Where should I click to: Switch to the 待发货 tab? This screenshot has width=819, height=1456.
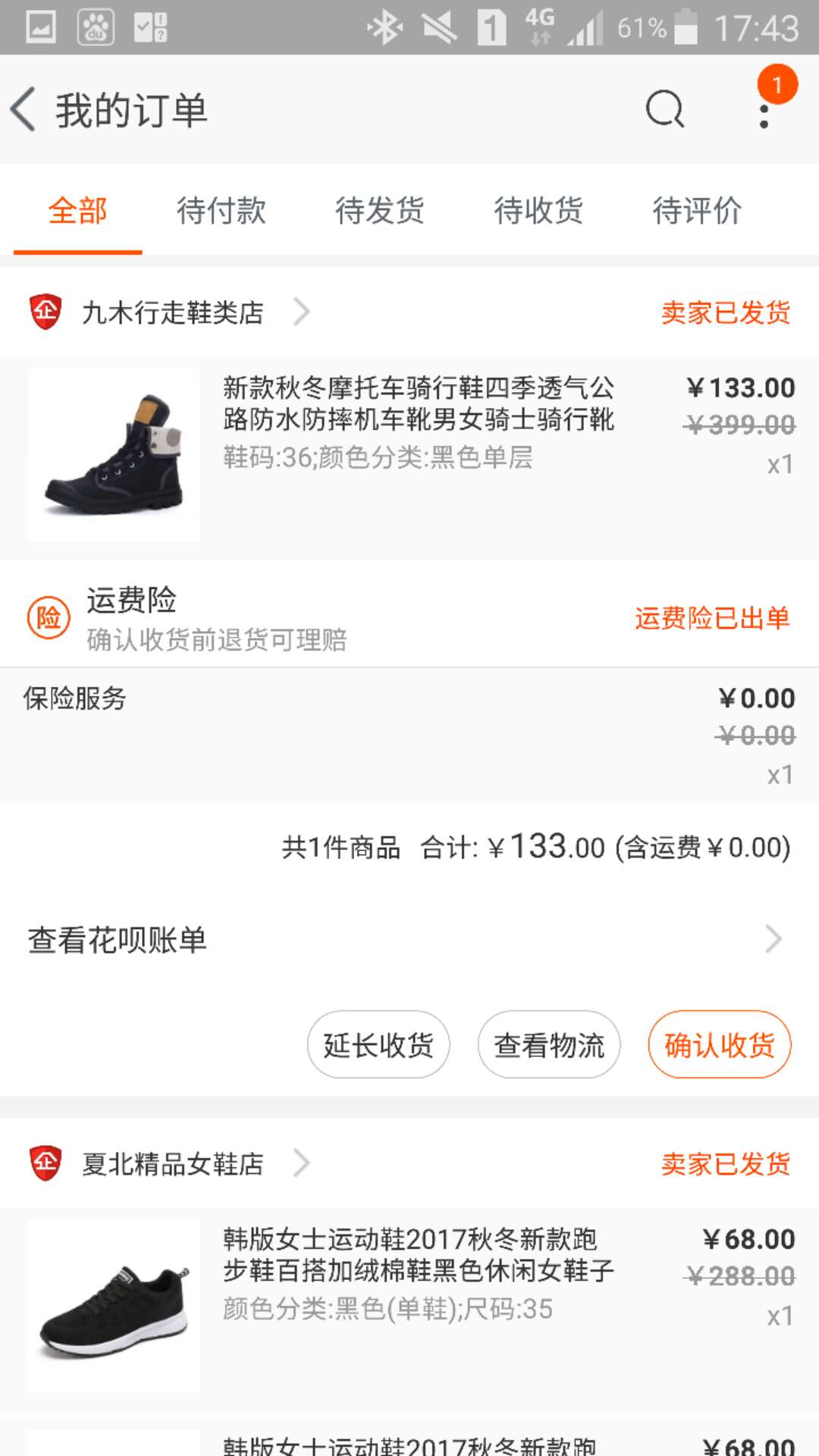(x=380, y=210)
